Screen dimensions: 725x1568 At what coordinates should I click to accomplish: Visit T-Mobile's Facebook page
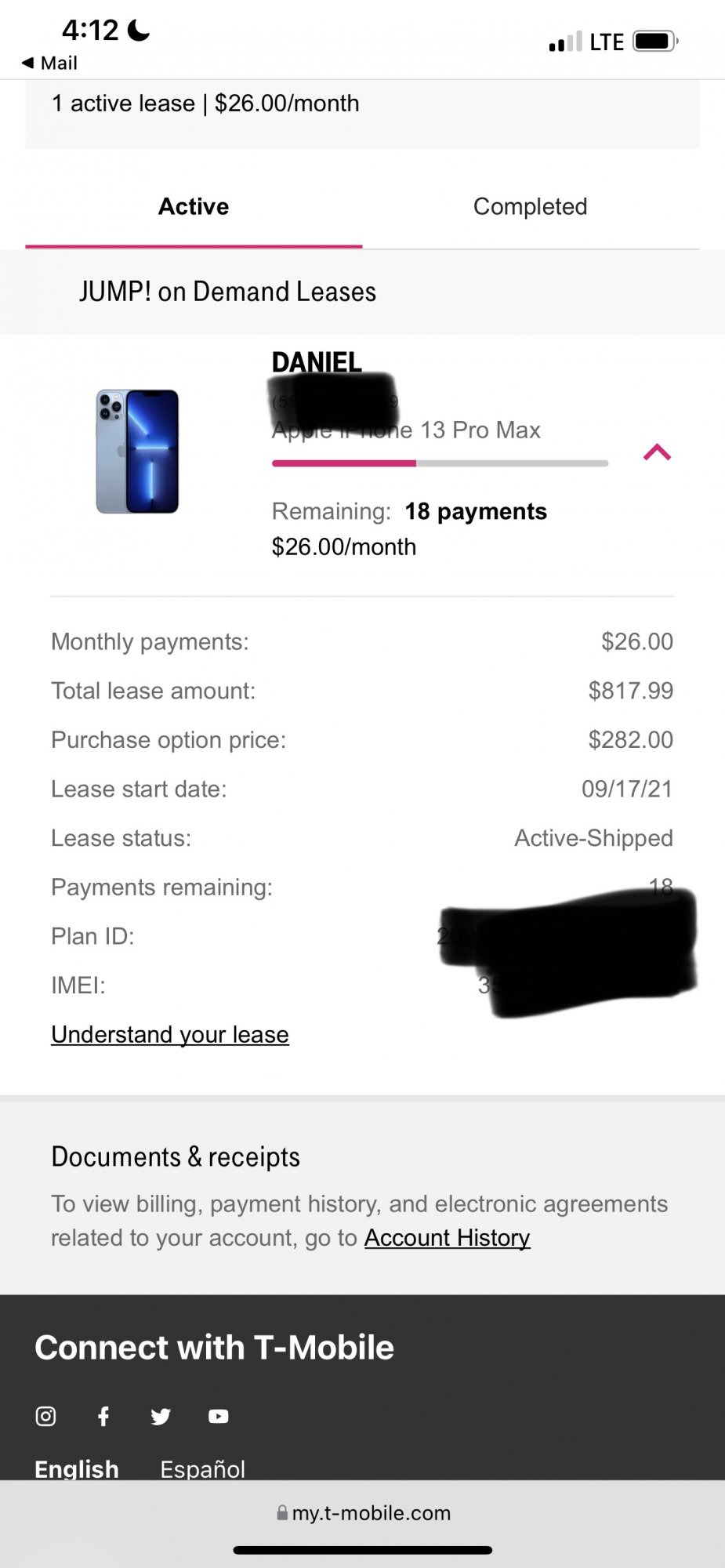click(103, 1416)
